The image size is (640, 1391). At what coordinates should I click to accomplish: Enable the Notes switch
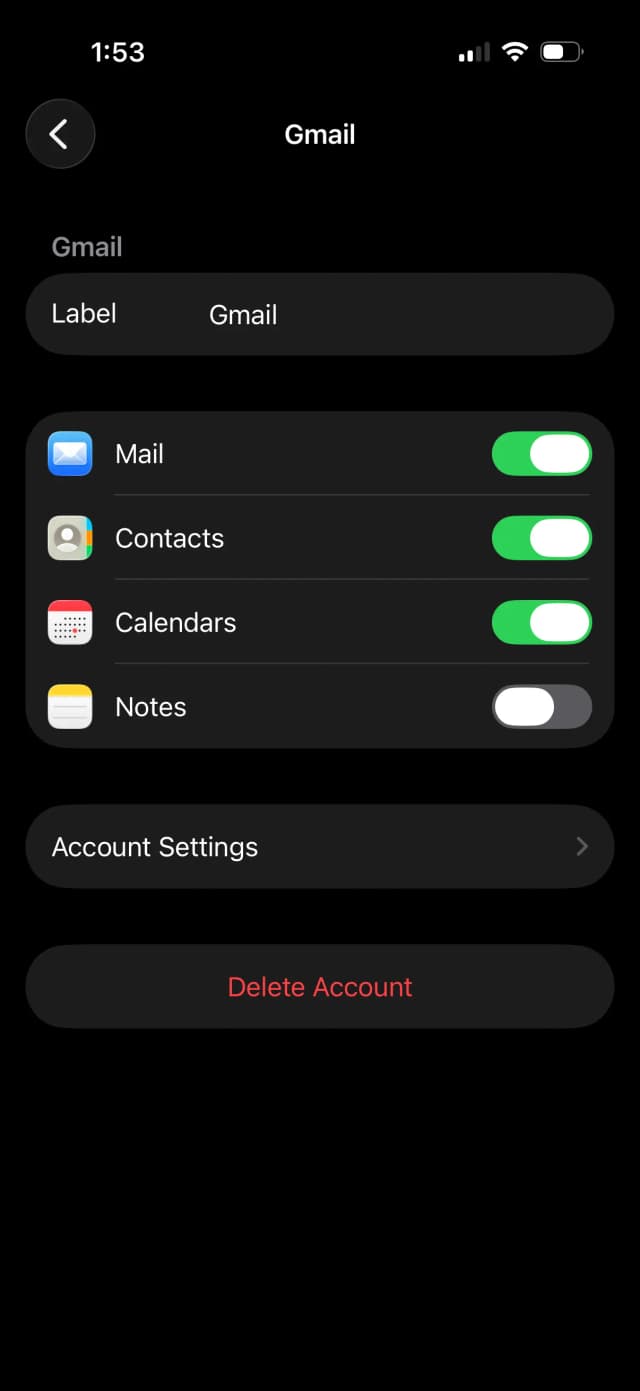point(541,707)
